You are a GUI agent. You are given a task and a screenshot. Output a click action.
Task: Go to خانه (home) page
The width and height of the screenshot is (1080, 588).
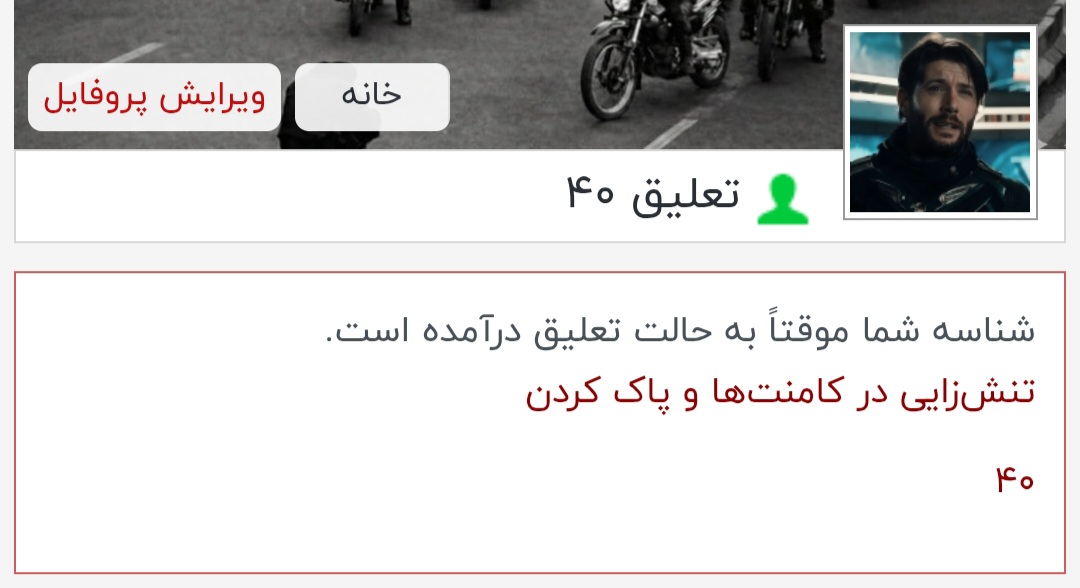click(x=372, y=97)
